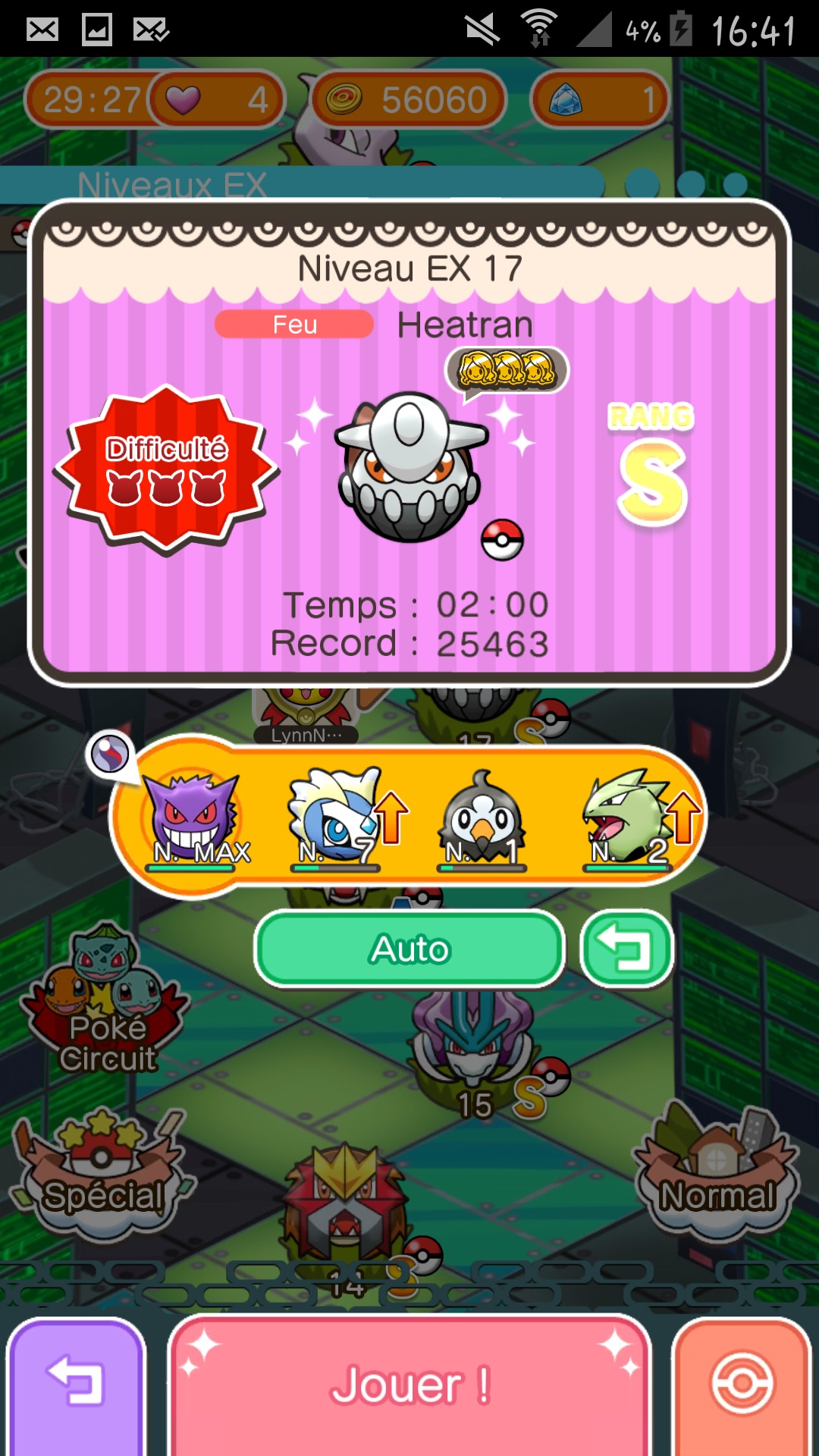Screen dimensions: 819x1456
Task: Open the Poké Circuit mode
Action: point(106,1001)
